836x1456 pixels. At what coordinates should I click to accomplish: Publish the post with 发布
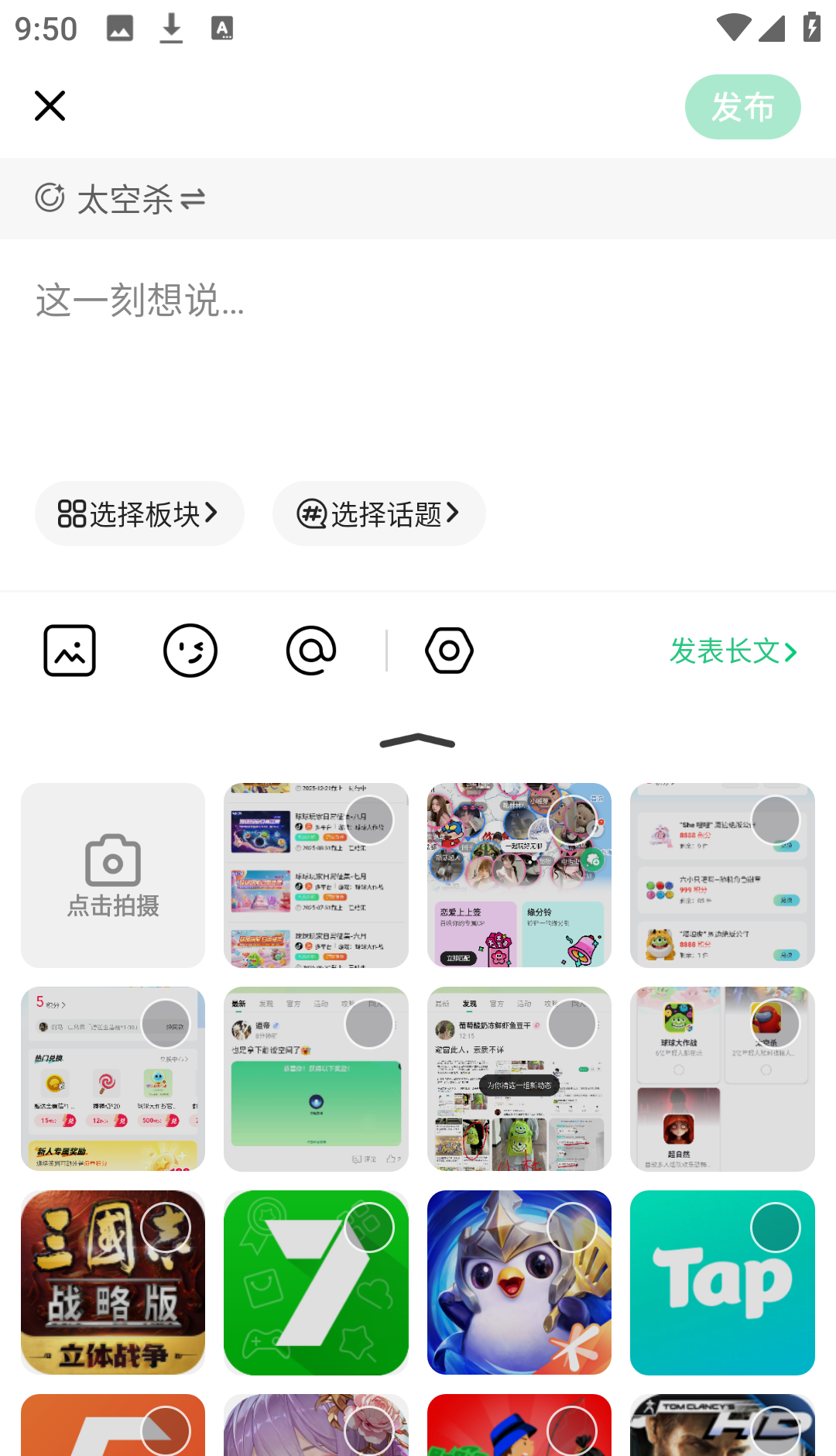[x=742, y=107]
